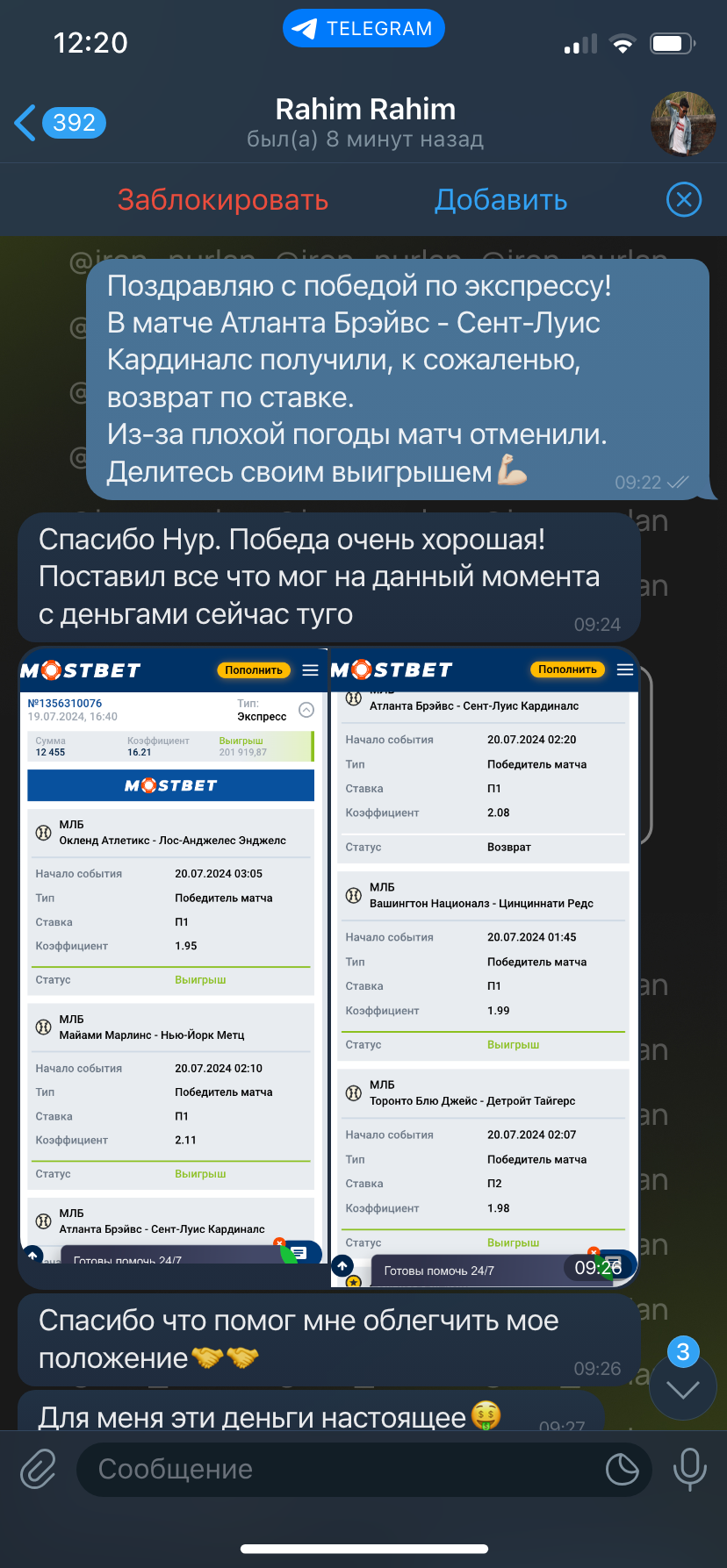Tap the voice message microphone

click(690, 1469)
